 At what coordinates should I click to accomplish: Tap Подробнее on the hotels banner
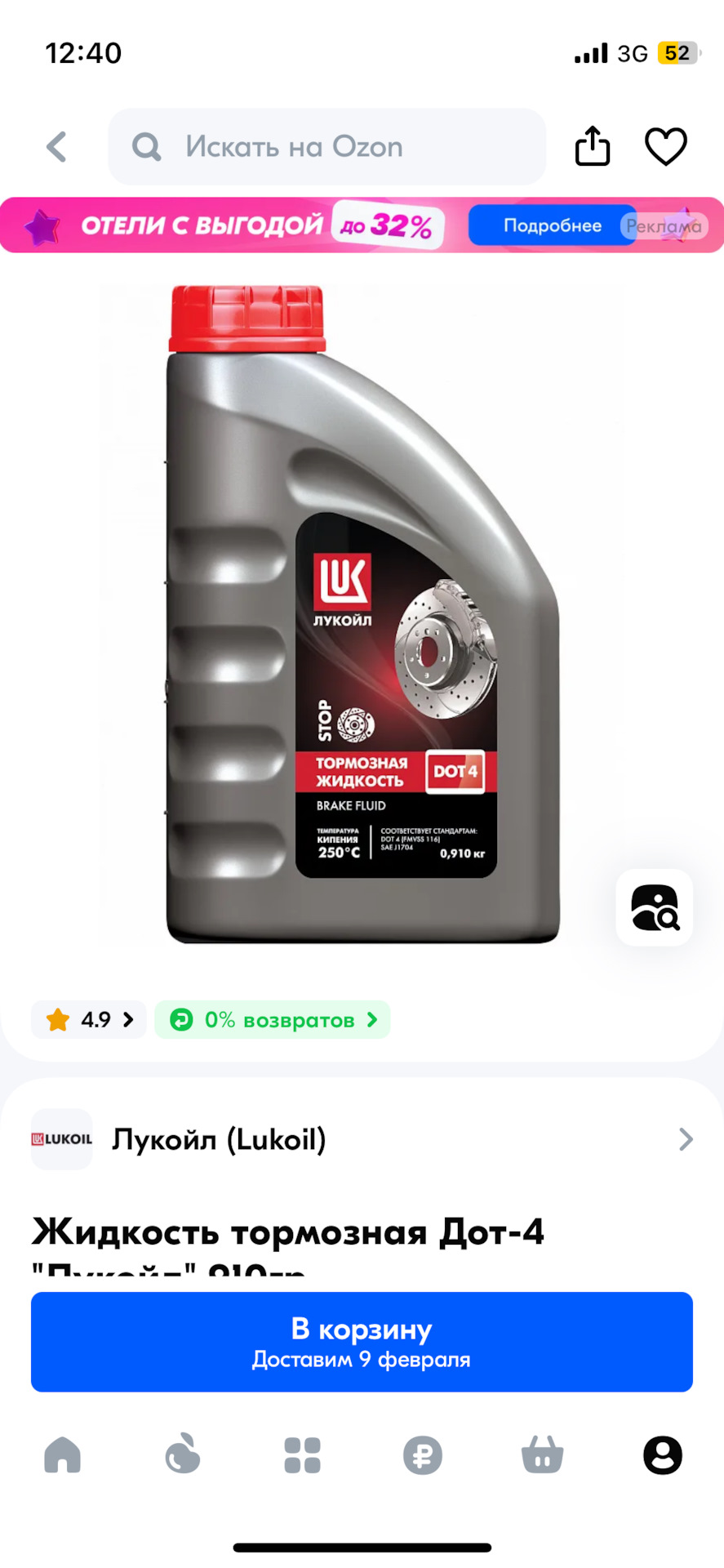(x=552, y=225)
